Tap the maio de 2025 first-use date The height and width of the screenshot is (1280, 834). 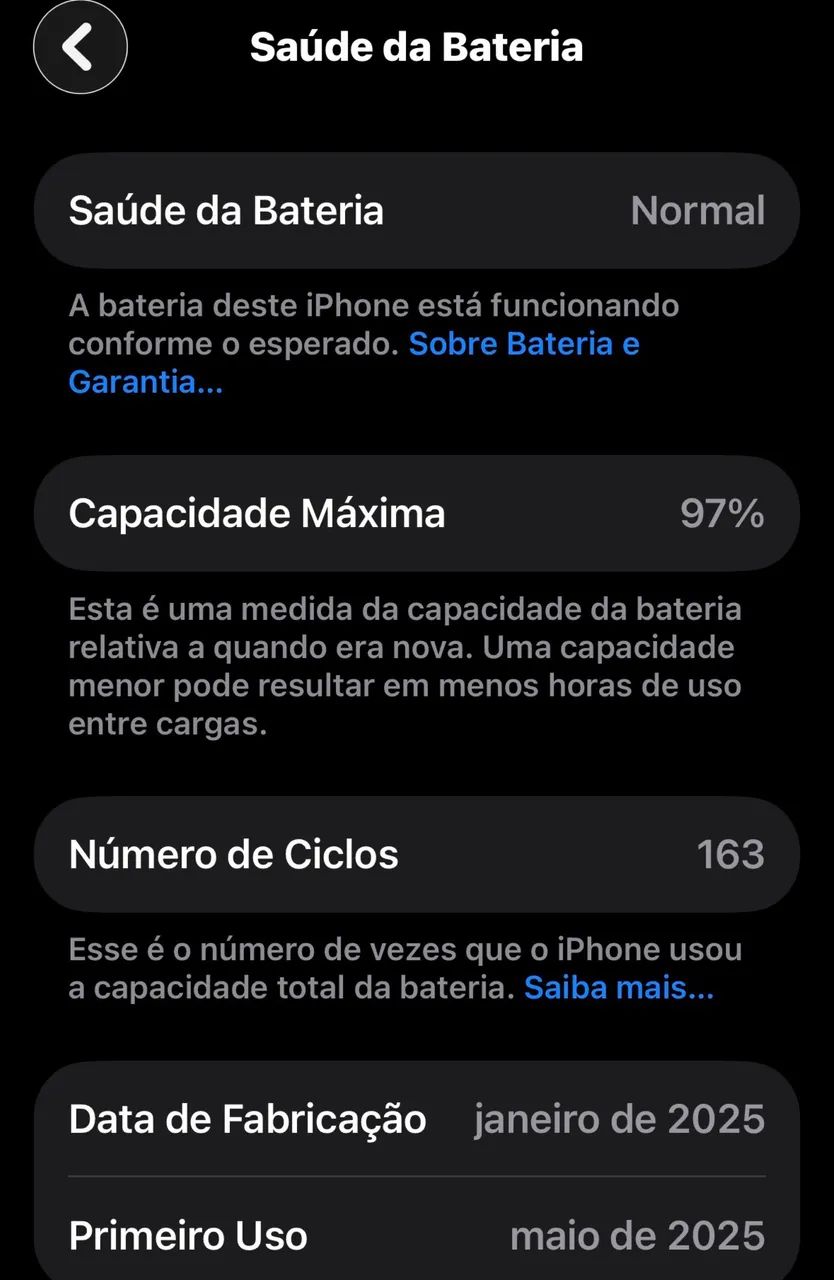click(x=638, y=1234)
